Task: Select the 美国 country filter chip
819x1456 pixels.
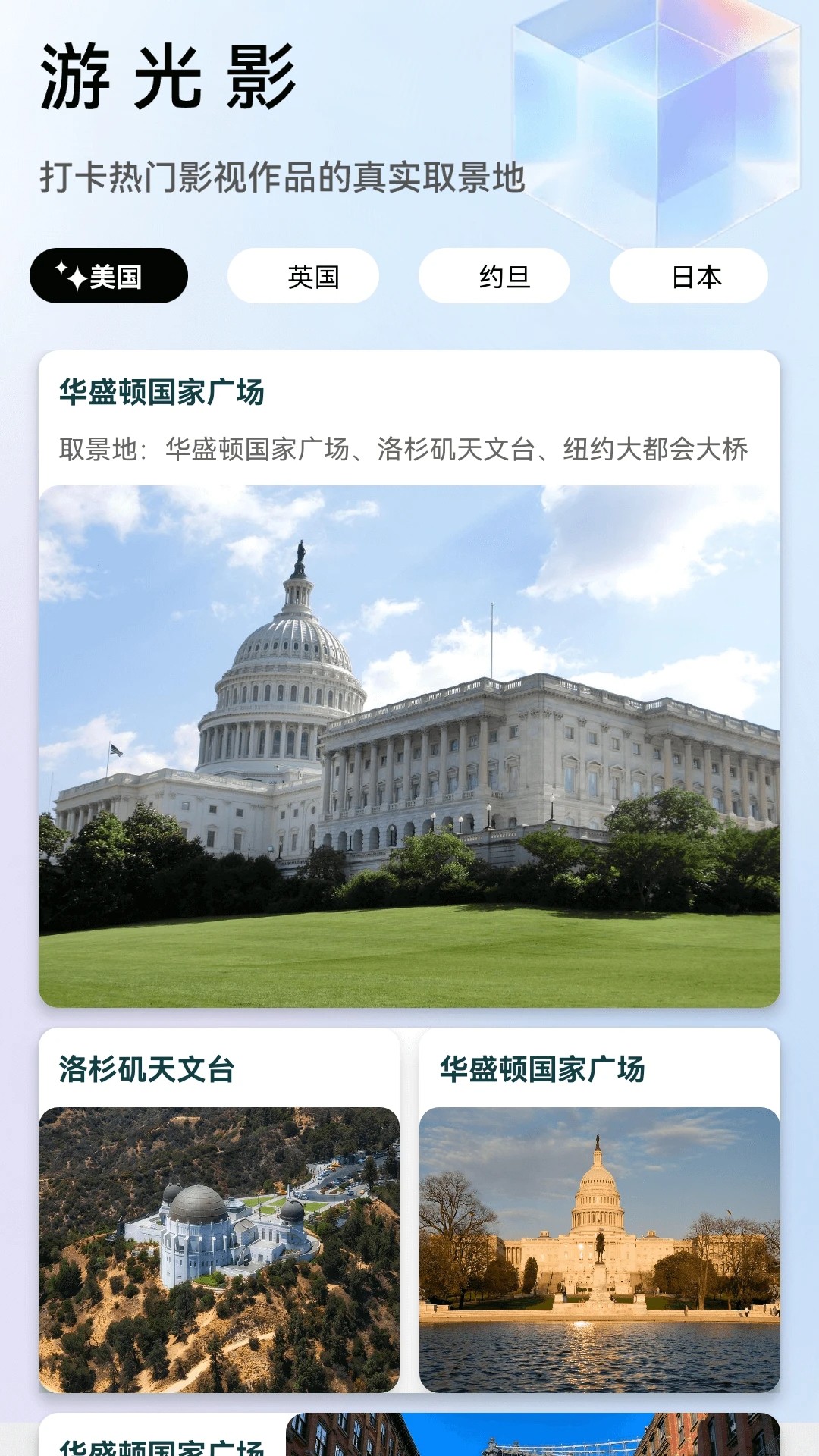Action: 109,276
